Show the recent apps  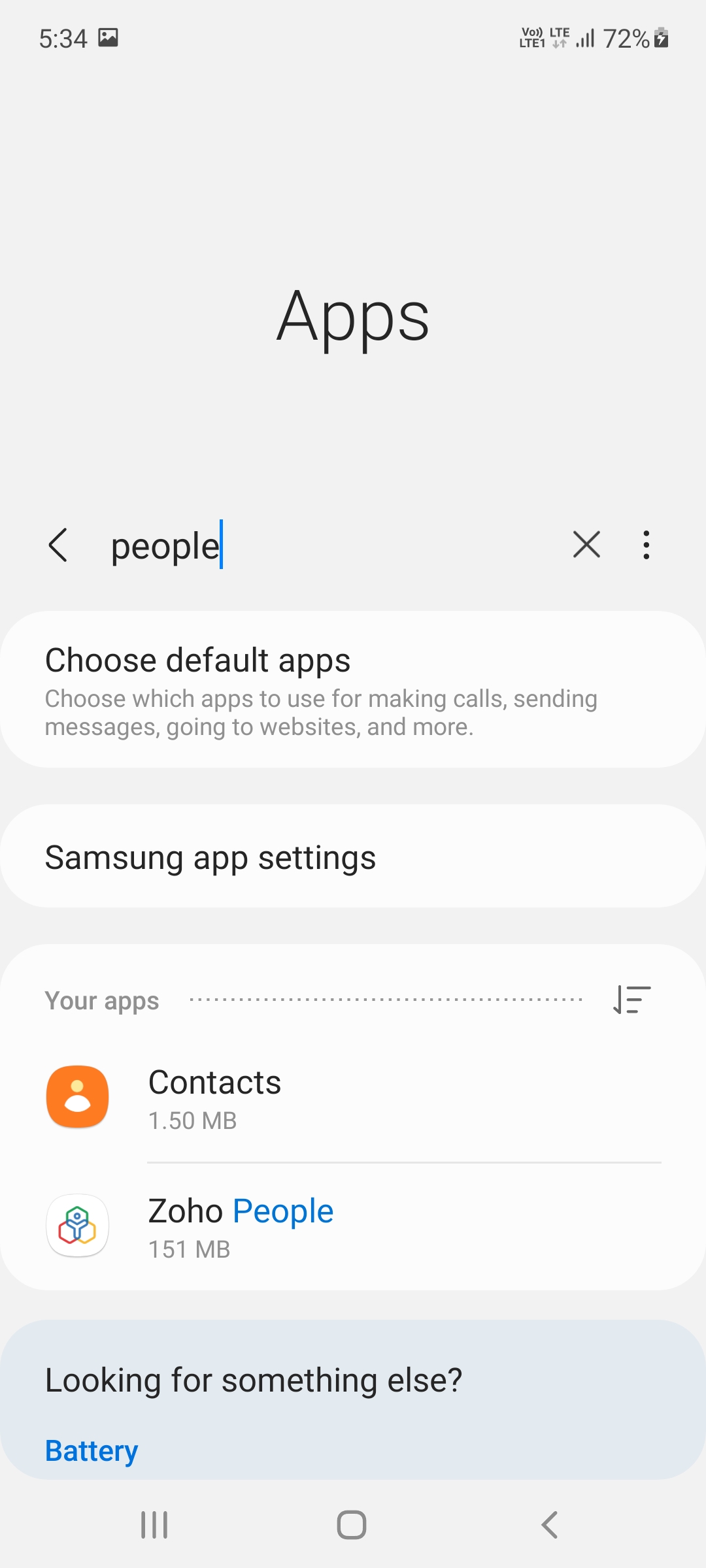tap(155, 1525)
